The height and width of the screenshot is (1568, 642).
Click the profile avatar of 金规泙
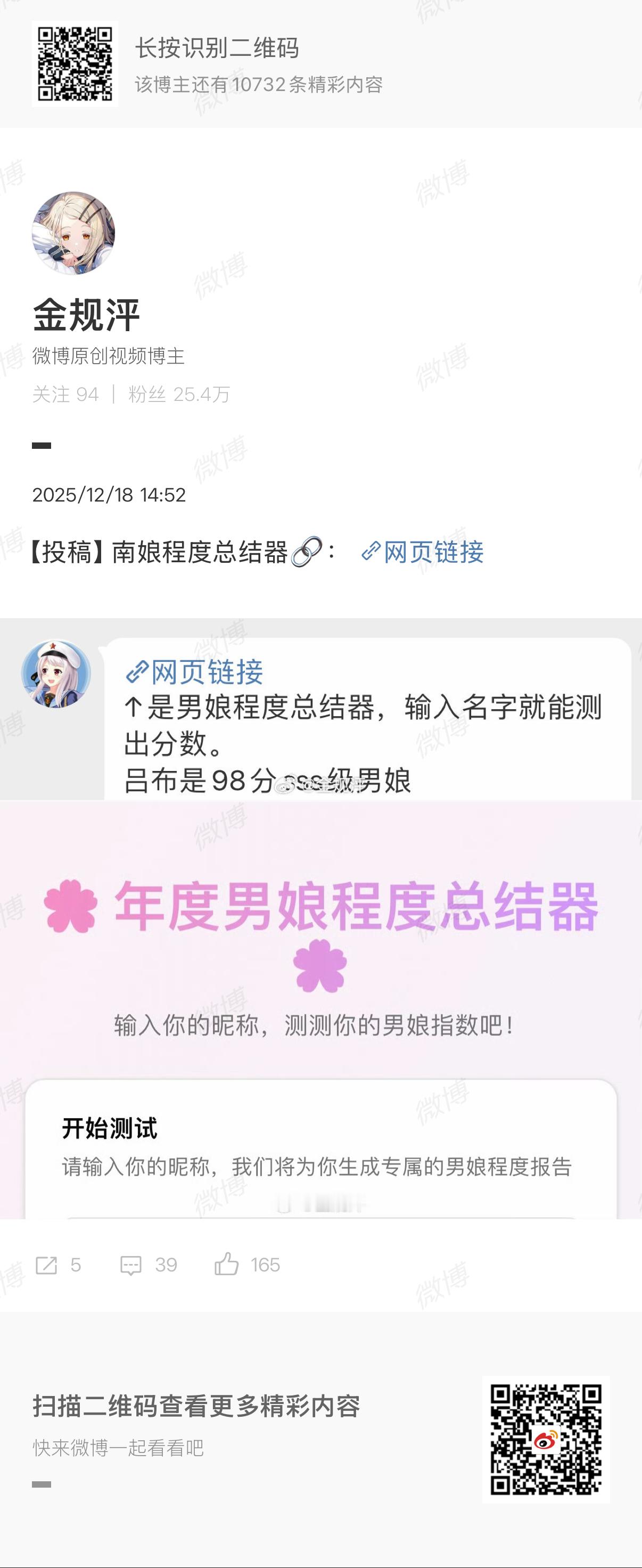(74, 233)
